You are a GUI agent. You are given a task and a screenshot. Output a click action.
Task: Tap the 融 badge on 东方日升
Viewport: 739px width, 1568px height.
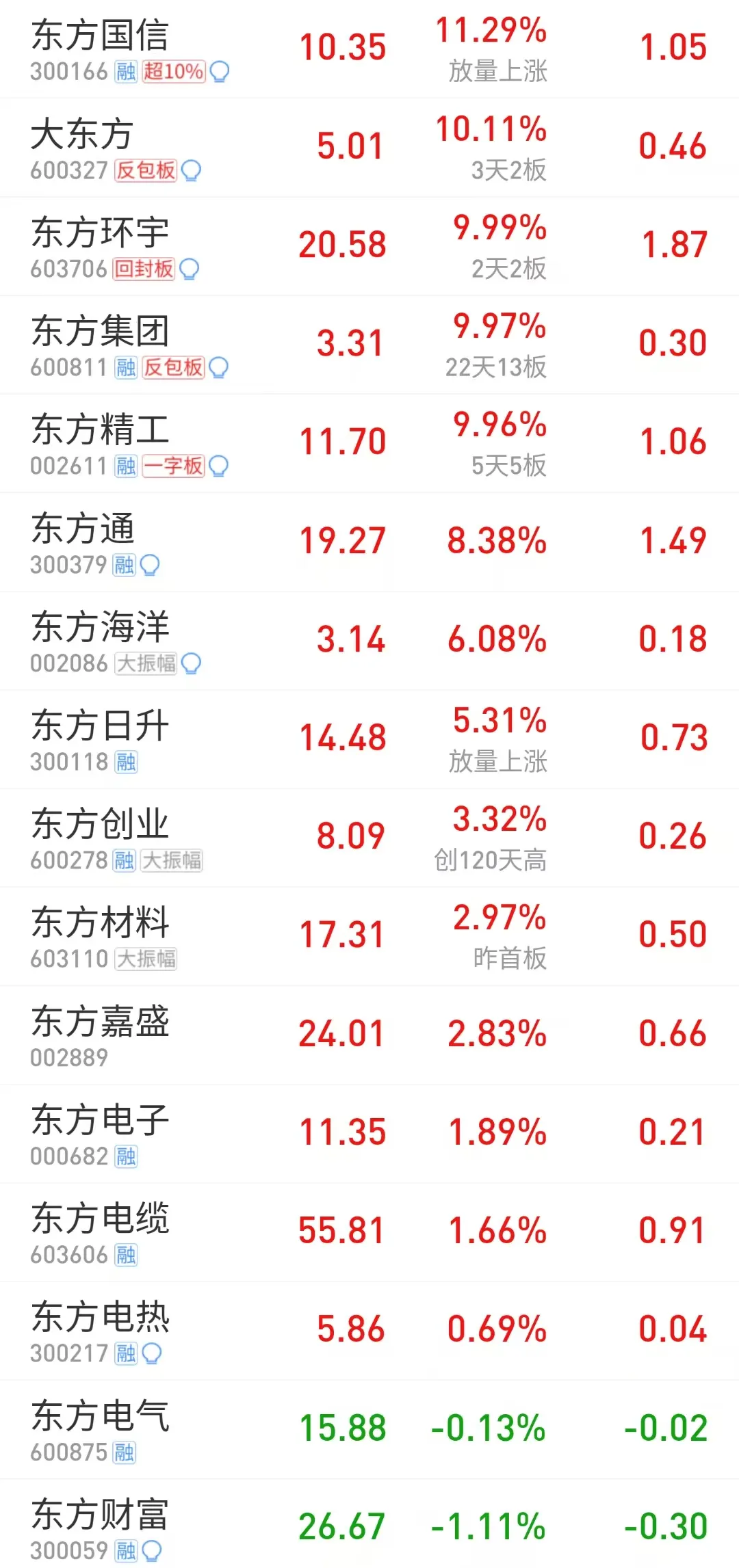click(126, 760)
